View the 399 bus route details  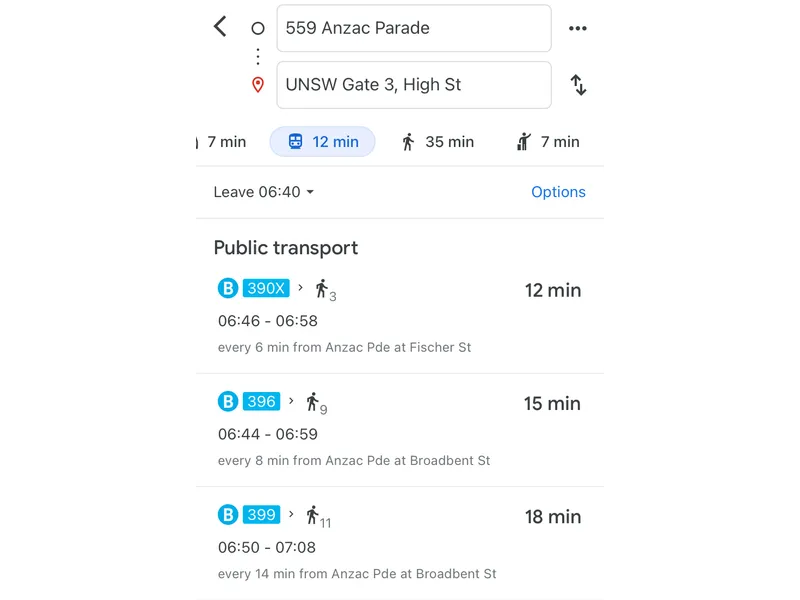pos(399,543)
